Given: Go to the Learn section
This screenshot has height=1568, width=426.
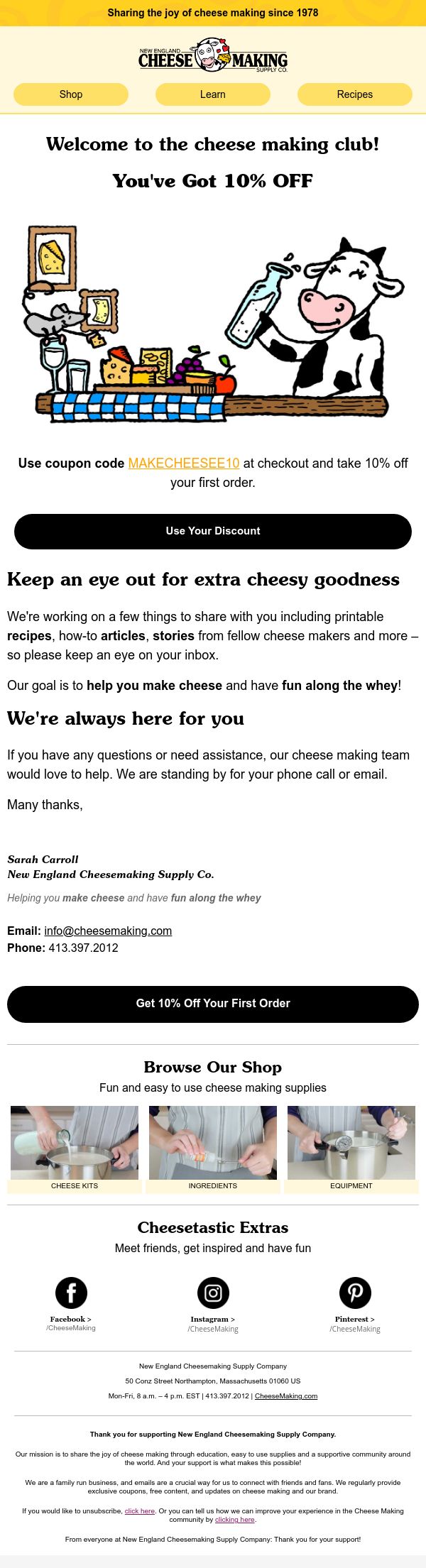Looking at the screenshot, I should click(x=213, y=94).
